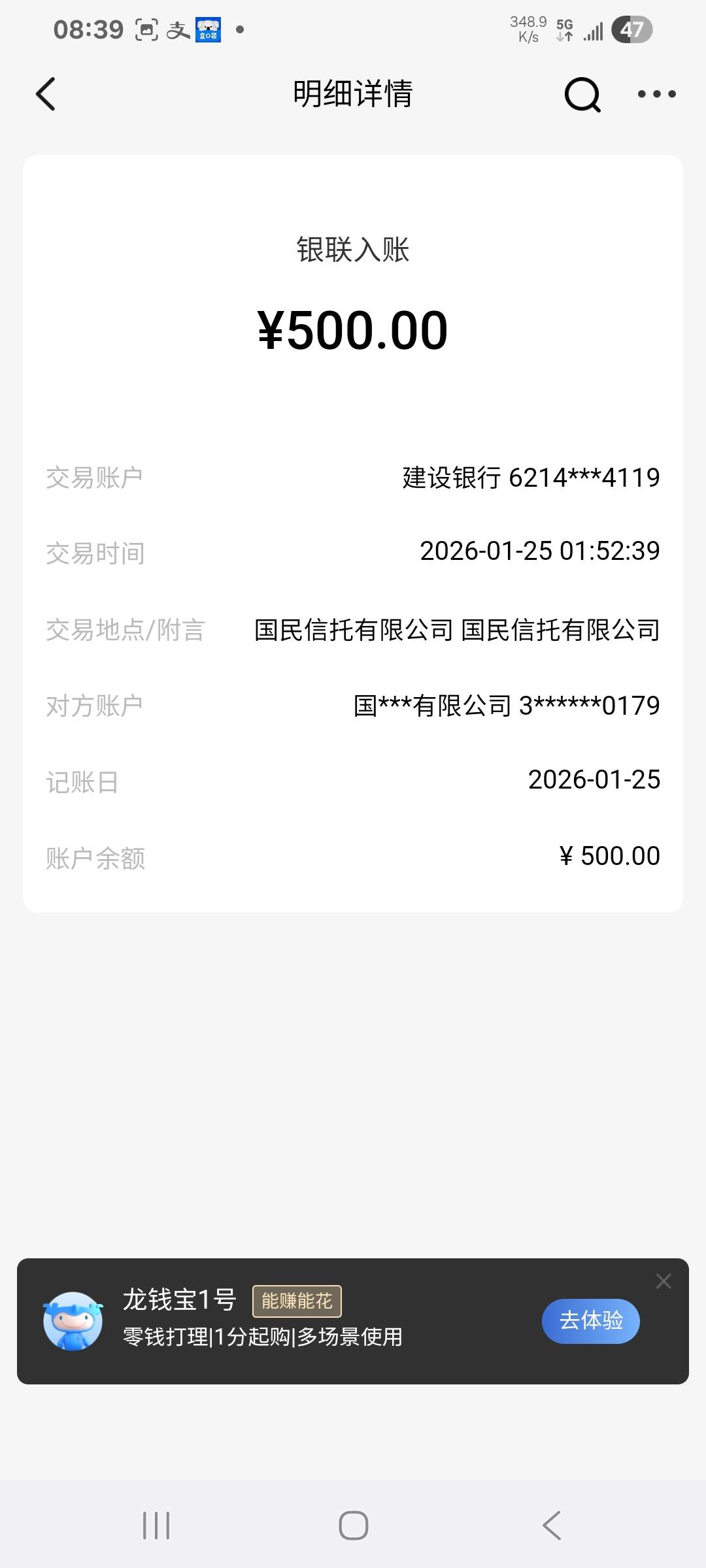Go back from the 明细详情 page
Screen dimensions: 706x1568
coord(46,94)
